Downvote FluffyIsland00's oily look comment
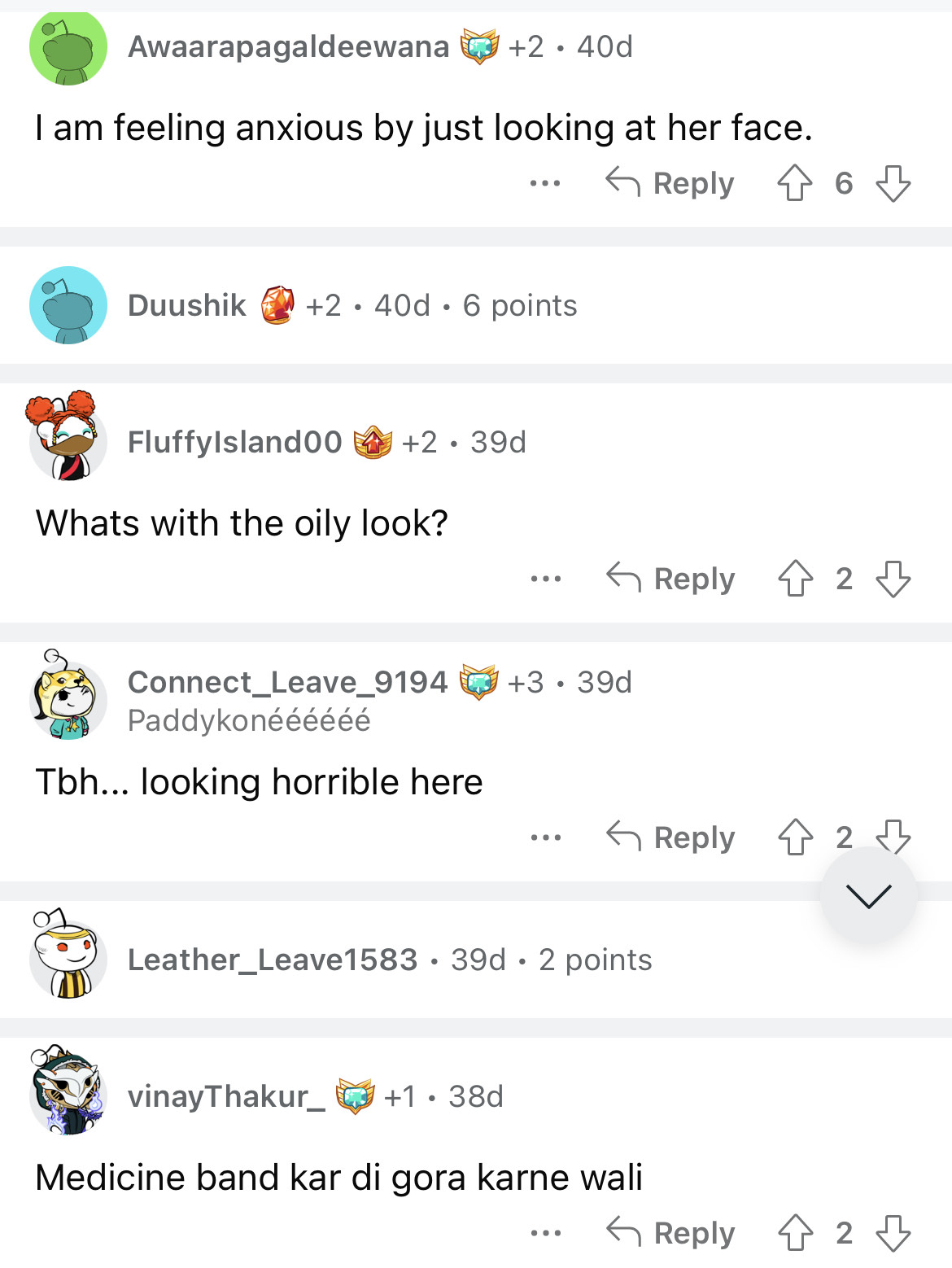This screenshot has height=1268, width=952. tap(893, 579)
